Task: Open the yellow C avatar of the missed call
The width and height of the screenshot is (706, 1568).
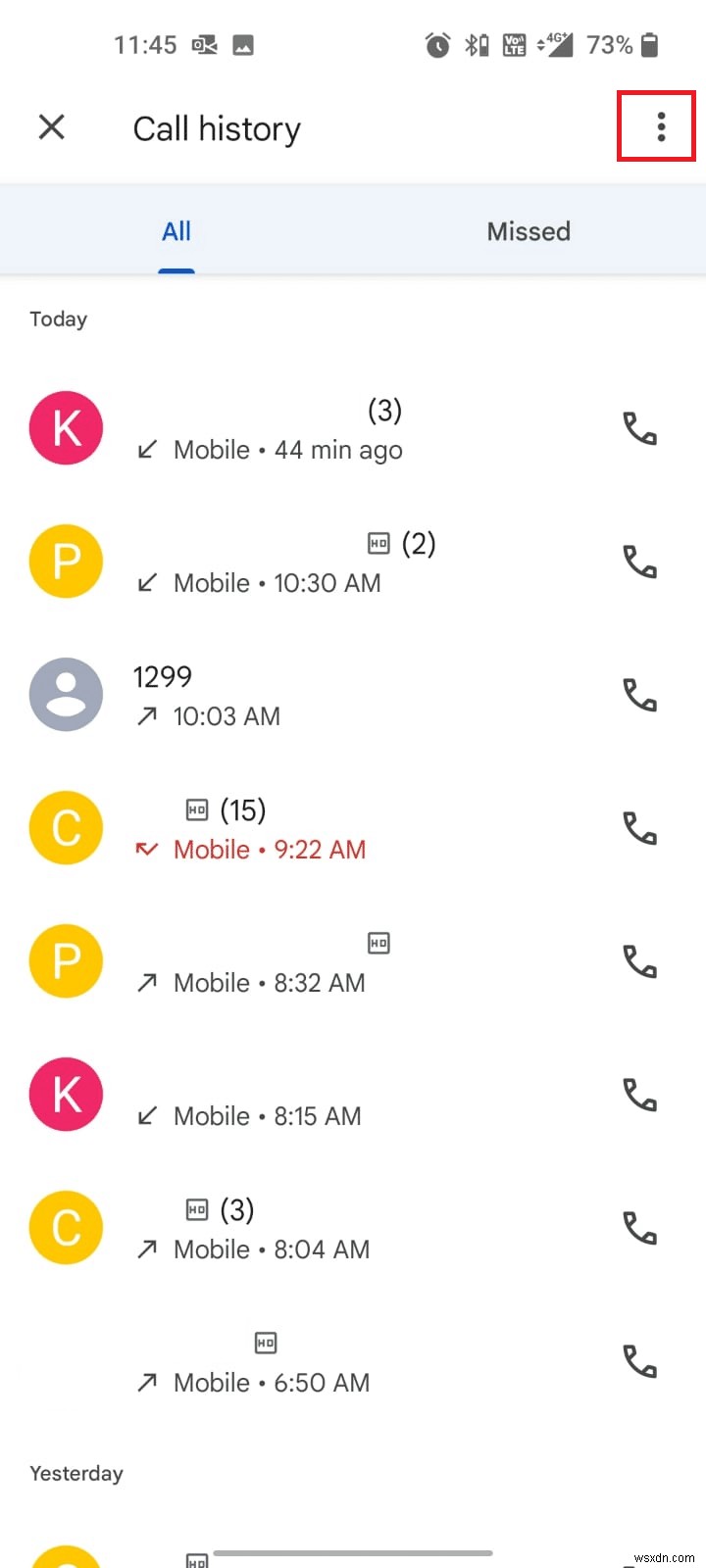Action: point(66,828)
